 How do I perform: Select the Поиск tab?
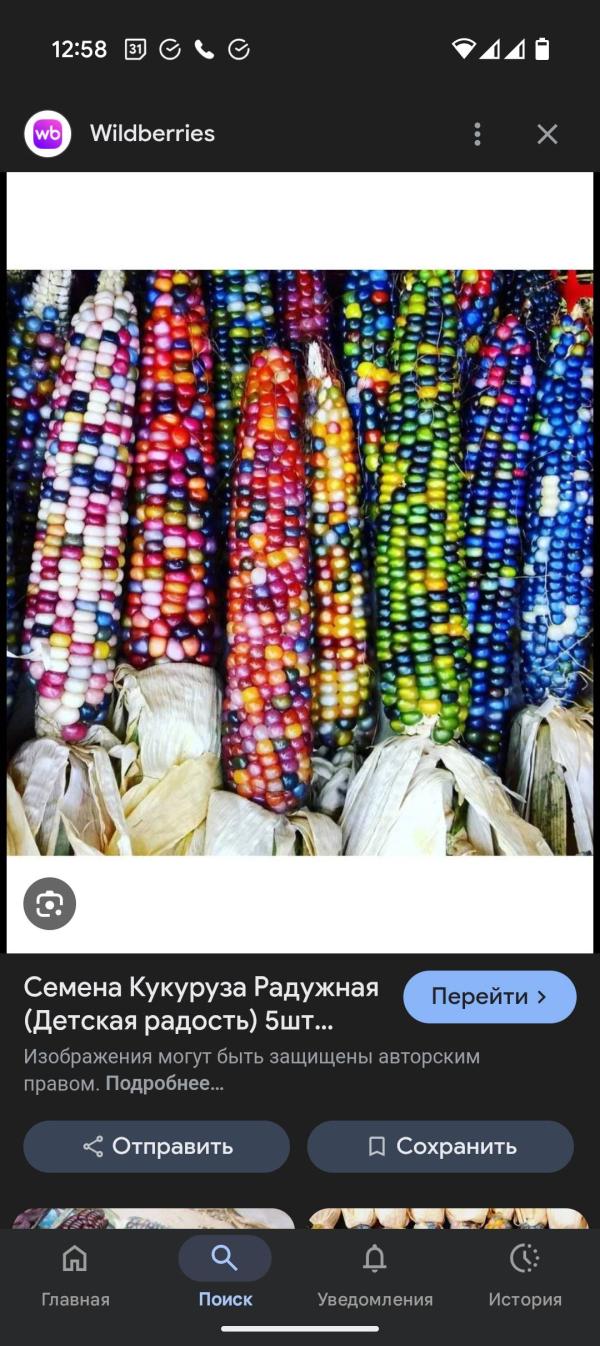point(225,1275)
